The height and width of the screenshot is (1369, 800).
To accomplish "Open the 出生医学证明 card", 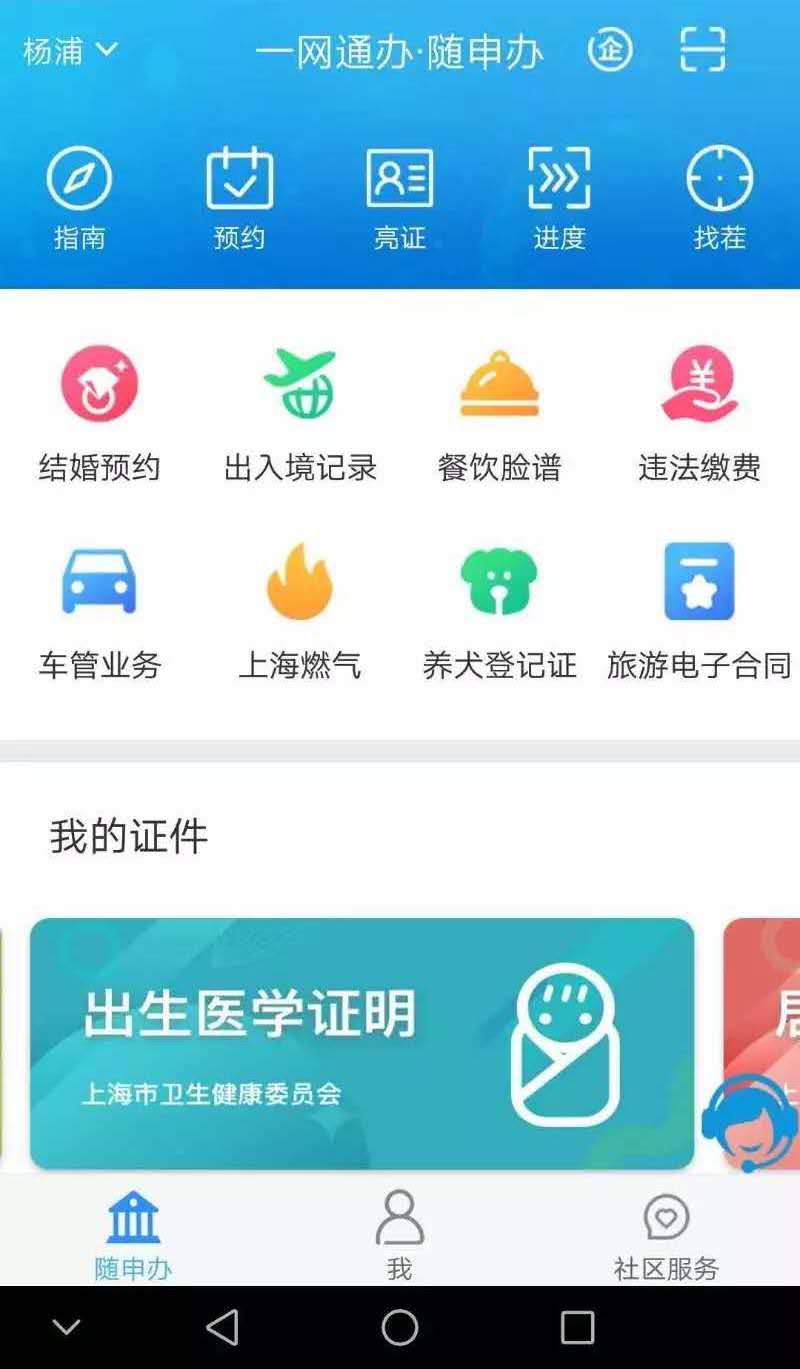I will click(x=361, y=1043).
